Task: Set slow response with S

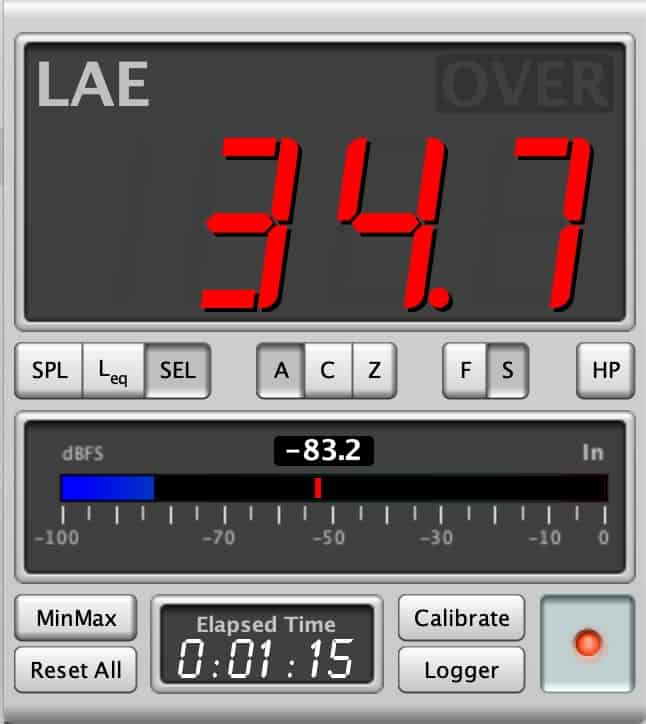Action: point(507,371)
